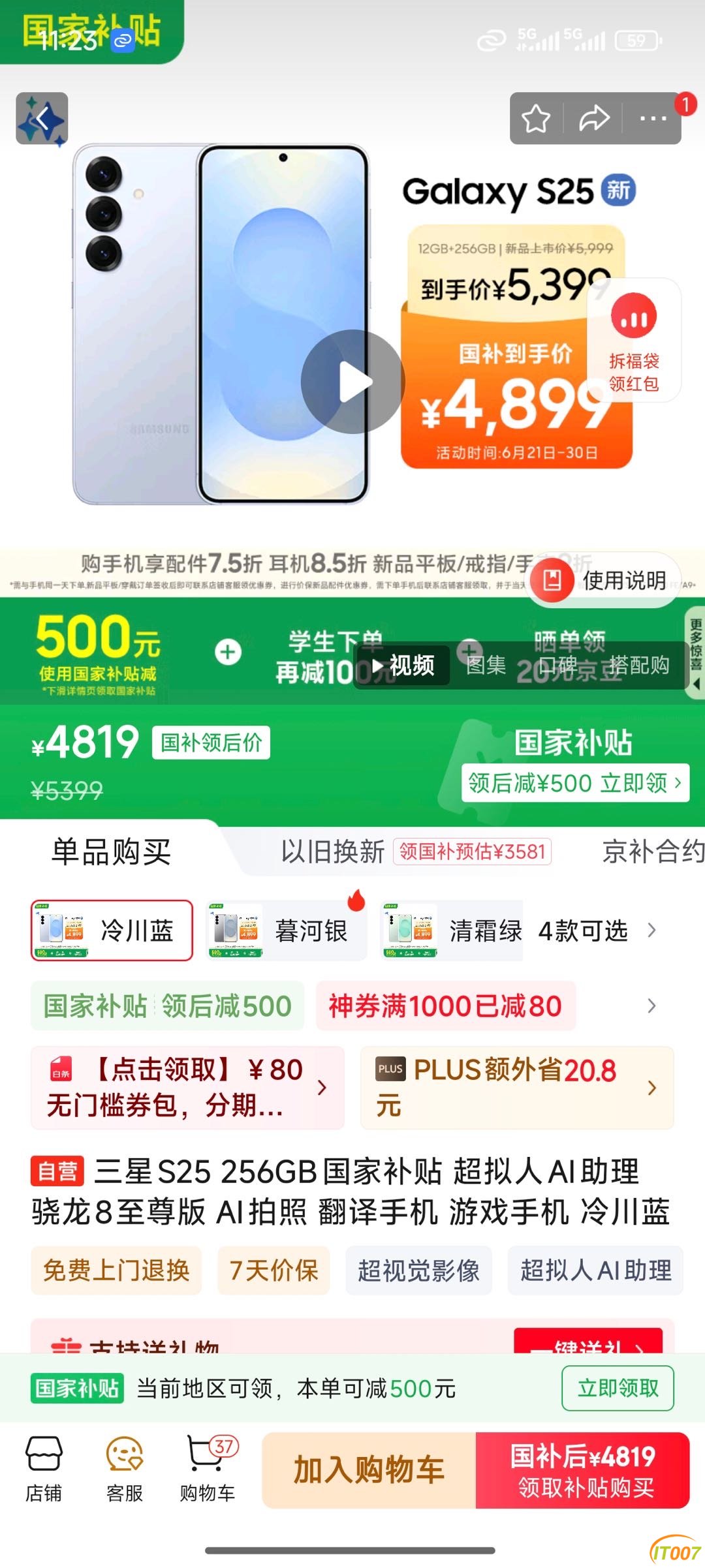Tap 立即领取 in the subsidy banner
Viewport: 705px width, 1568px height.
[x=617, y=1388]
